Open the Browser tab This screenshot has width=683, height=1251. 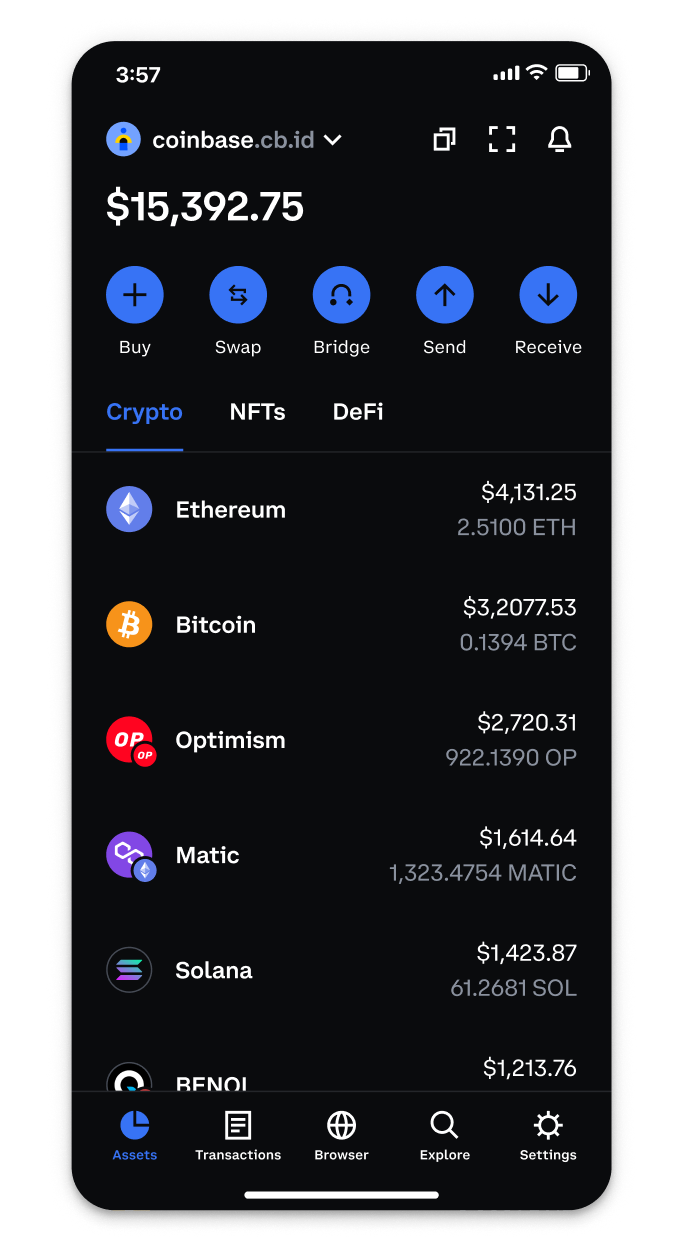(341, 1137)
